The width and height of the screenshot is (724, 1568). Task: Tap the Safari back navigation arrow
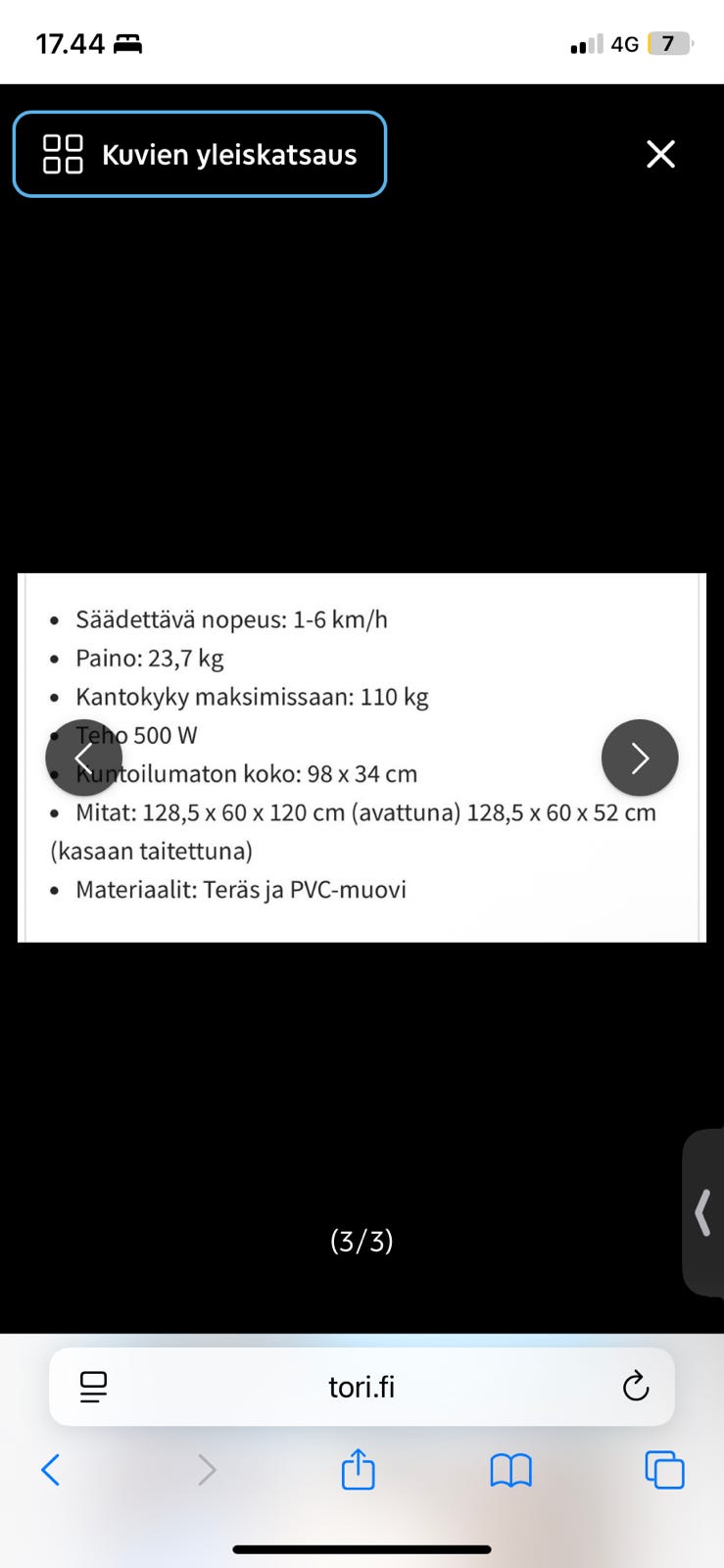pos(51,1469)
